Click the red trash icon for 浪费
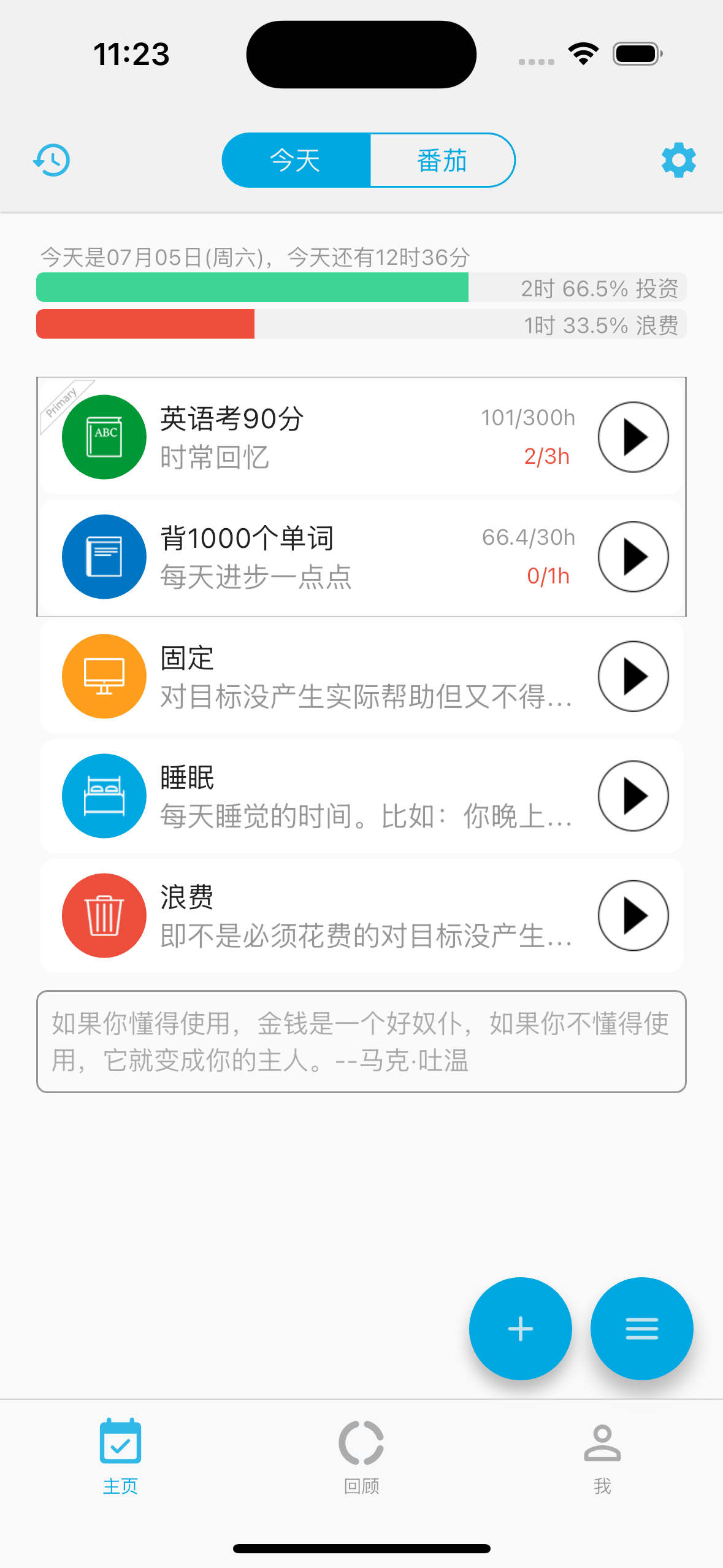Screen dimensions: 723x1568 click(104, 915)
